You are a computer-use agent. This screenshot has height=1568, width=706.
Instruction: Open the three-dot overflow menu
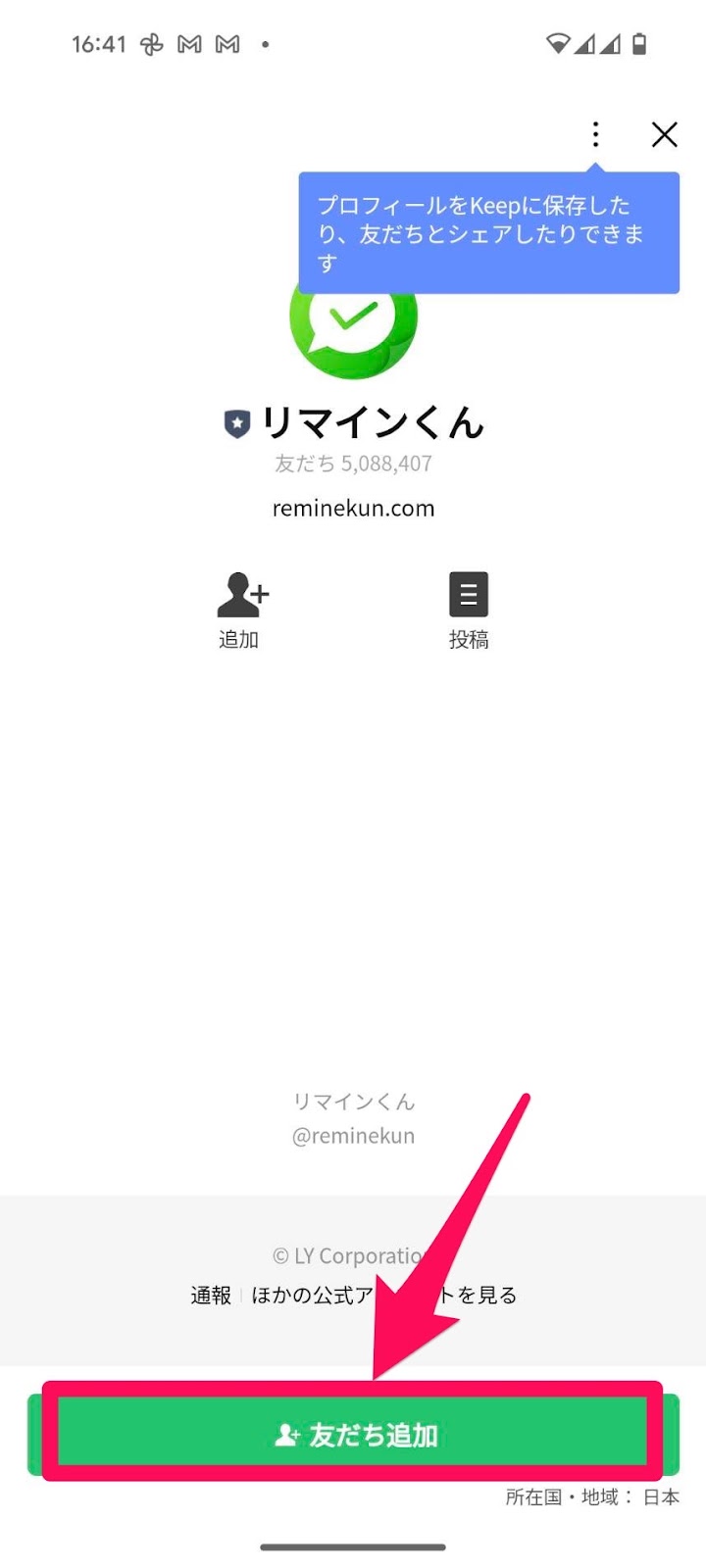coord(595,134)
